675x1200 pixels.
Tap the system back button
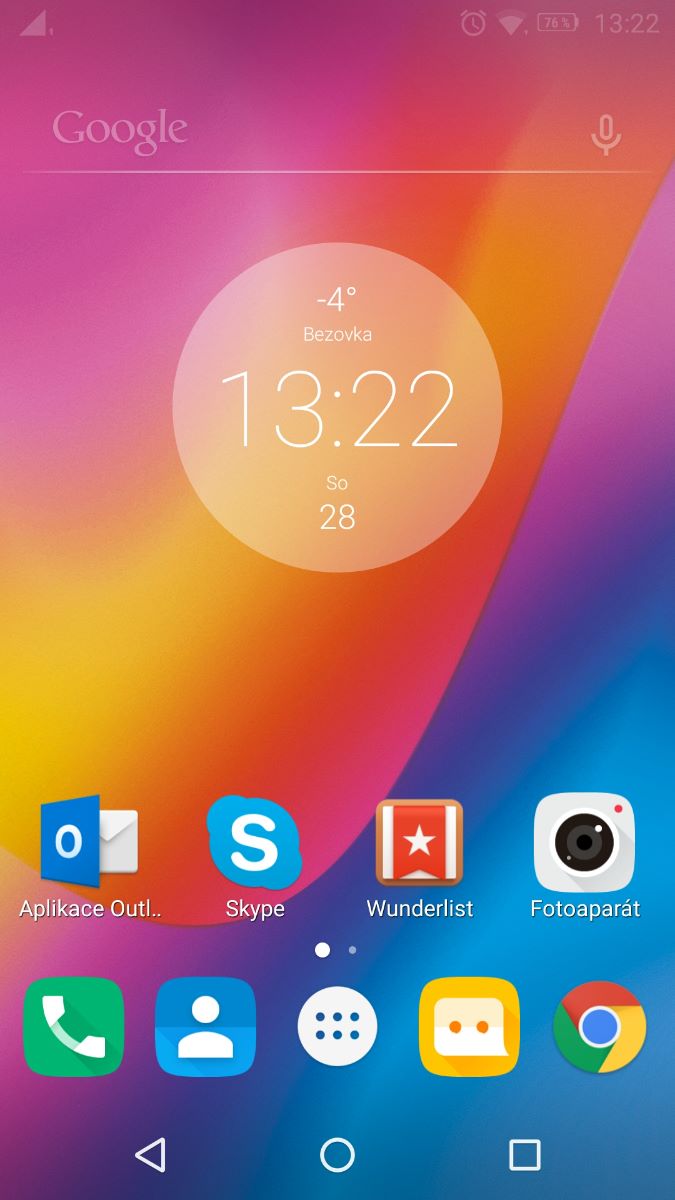[150, 1155]
